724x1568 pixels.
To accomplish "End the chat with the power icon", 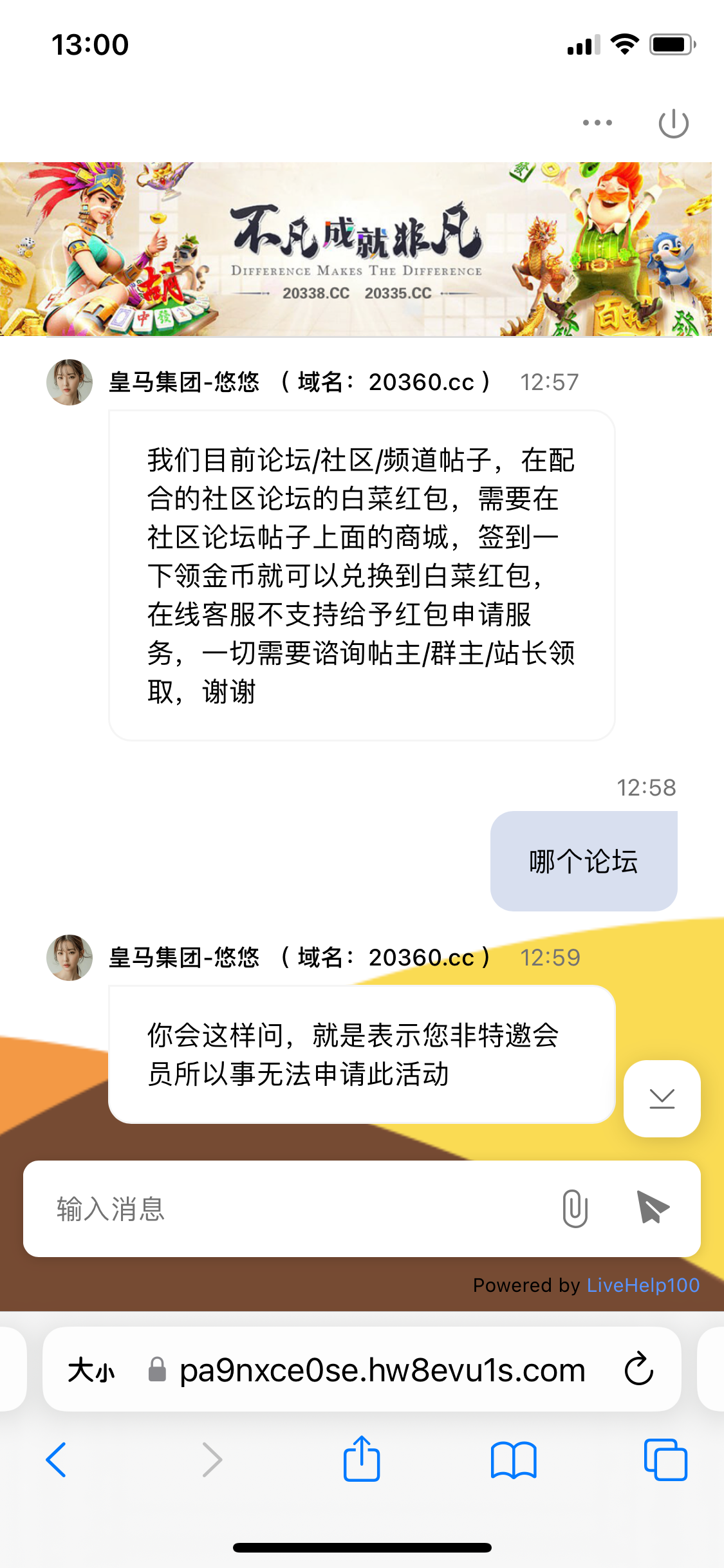I will (x=673, y=123).
